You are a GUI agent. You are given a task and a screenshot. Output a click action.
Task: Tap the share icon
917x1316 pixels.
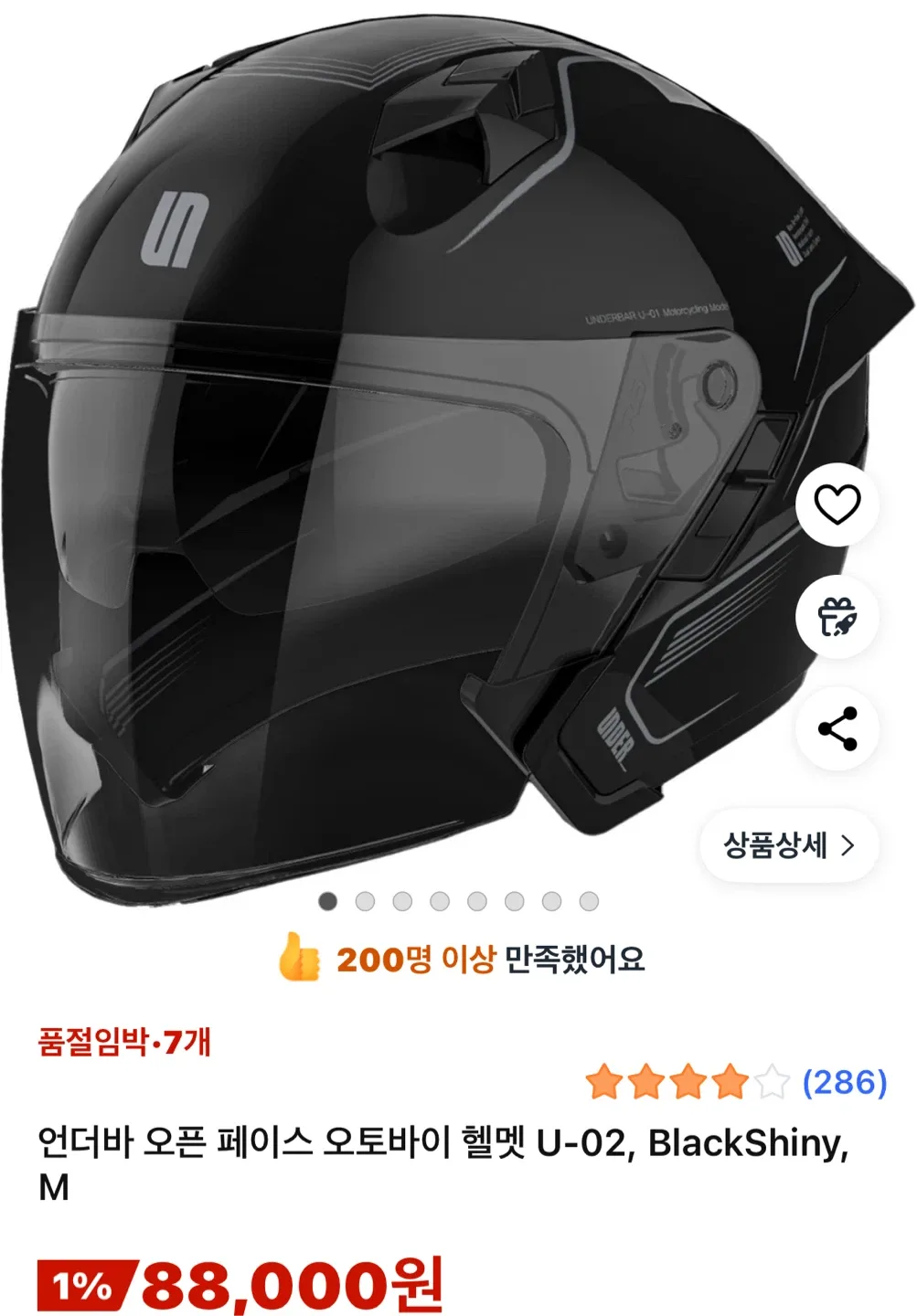tap(837, 727)
